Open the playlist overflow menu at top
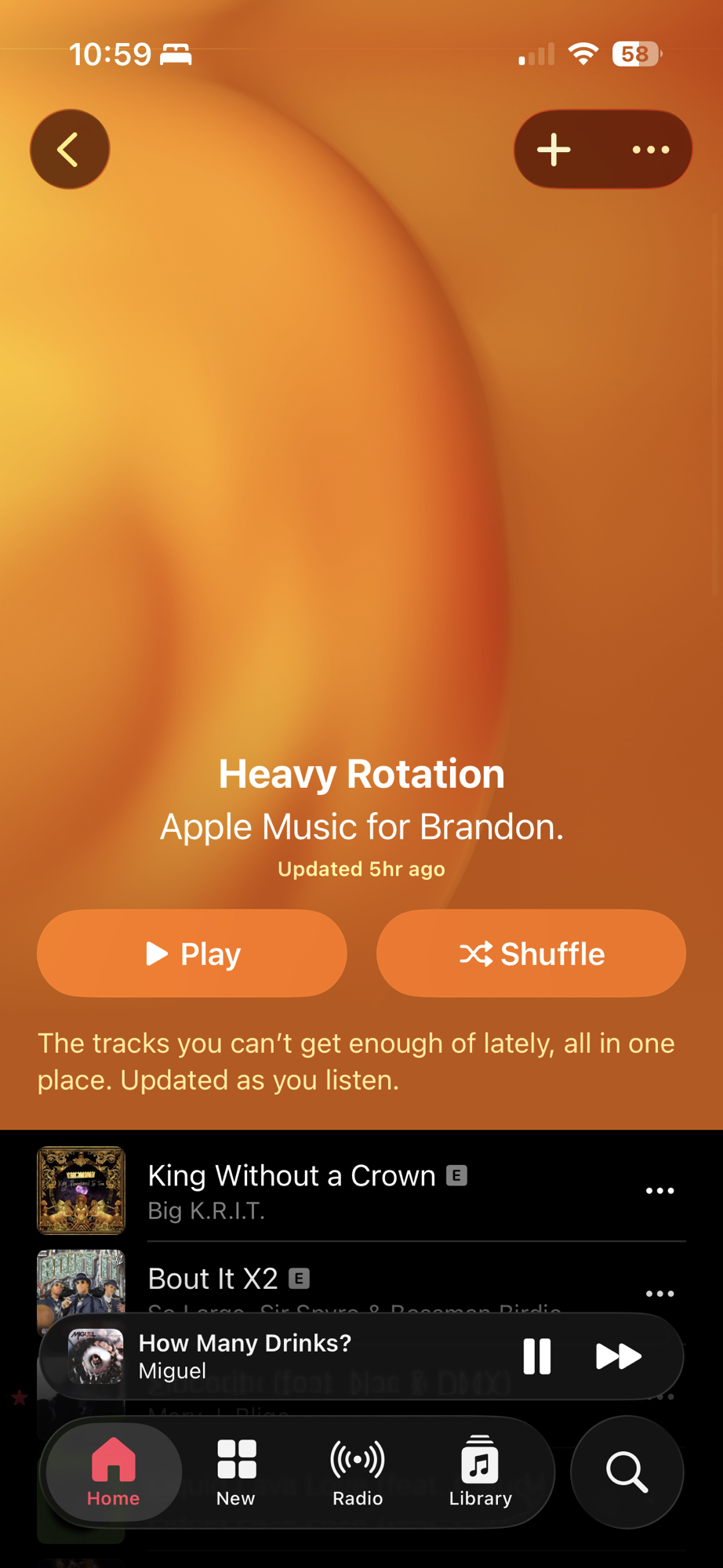 (x=651, y=149)
